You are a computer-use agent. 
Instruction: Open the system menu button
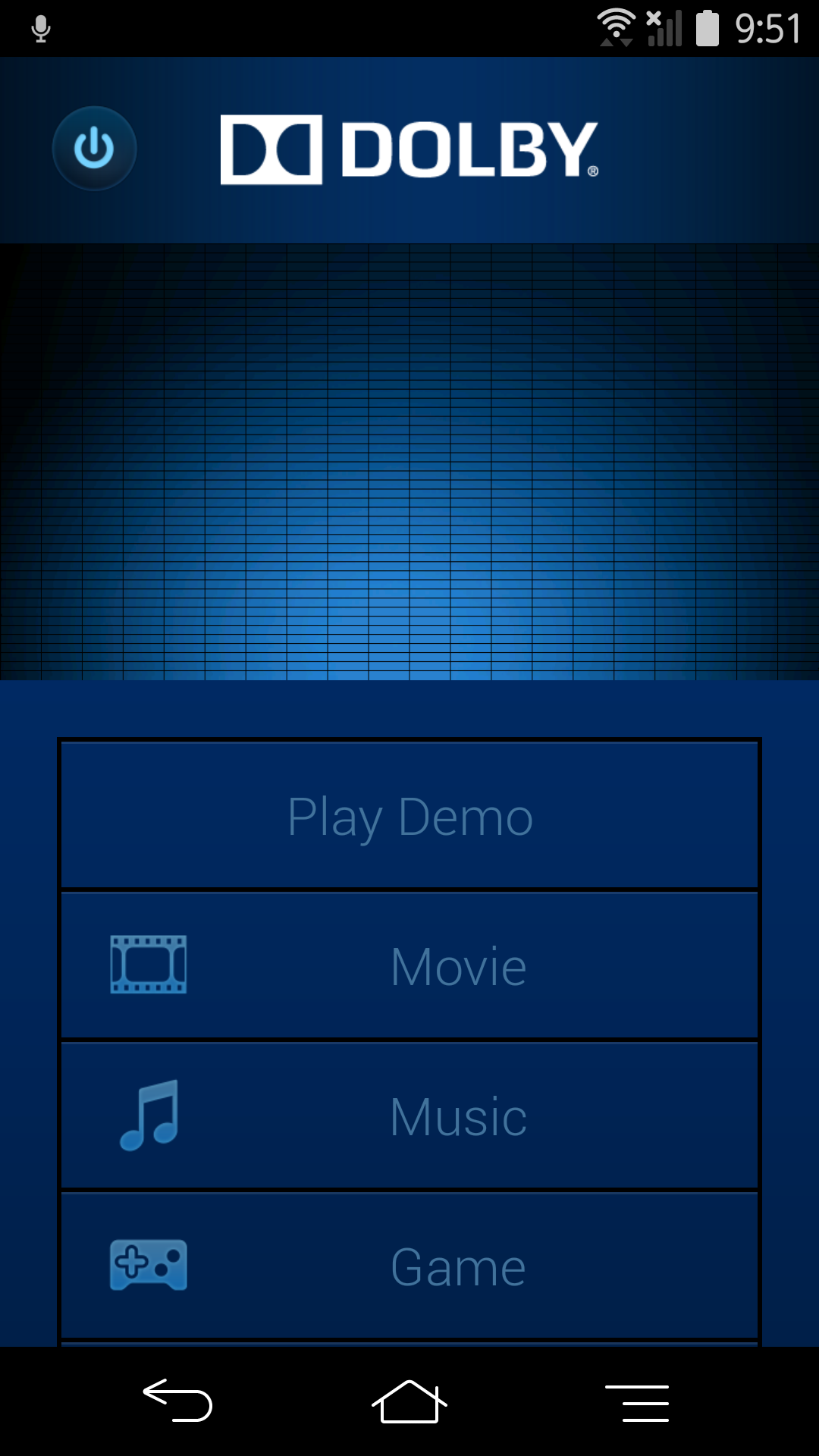[x=637, y=1402]
